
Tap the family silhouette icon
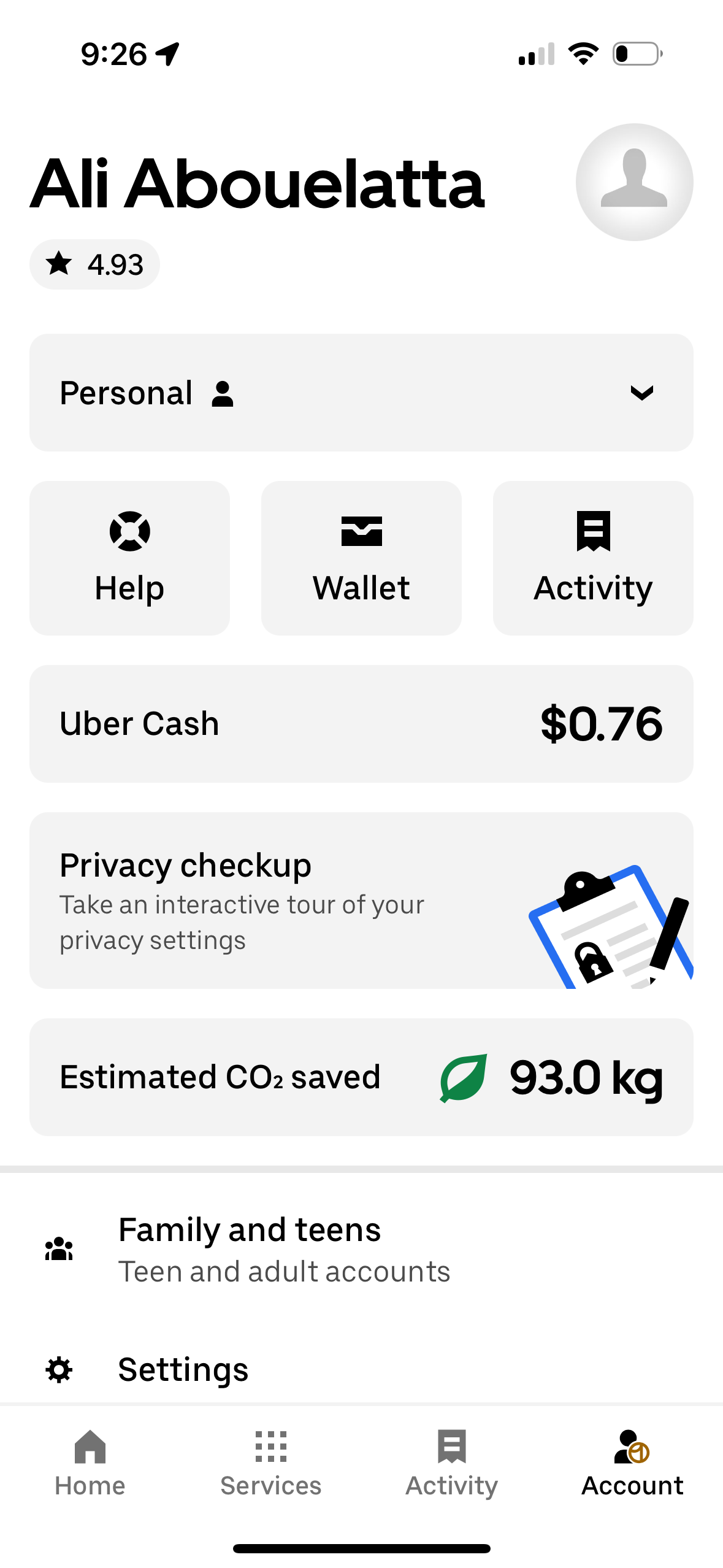coord(58,1247)
